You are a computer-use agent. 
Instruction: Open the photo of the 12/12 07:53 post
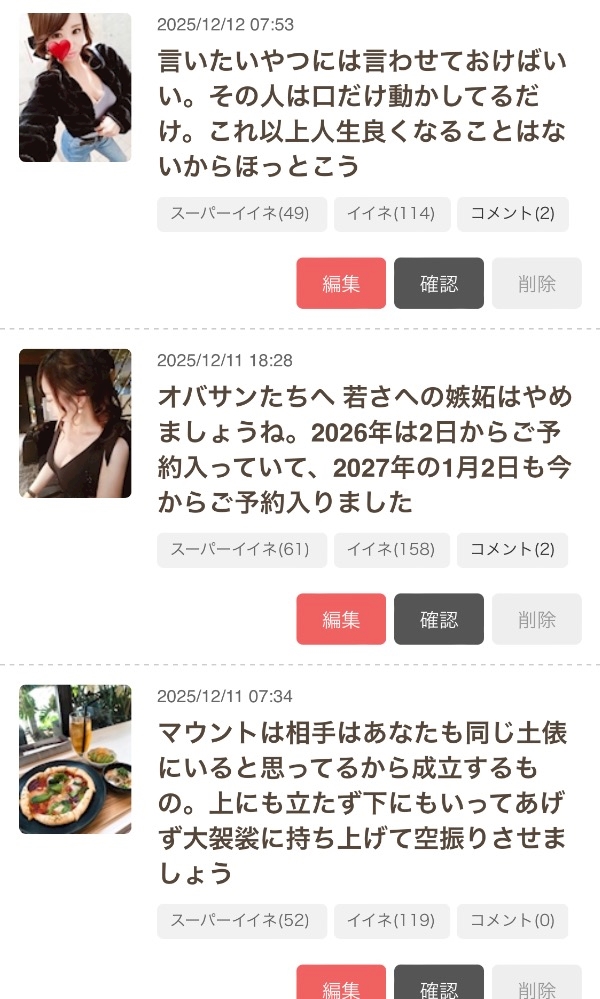coord(75,87)
